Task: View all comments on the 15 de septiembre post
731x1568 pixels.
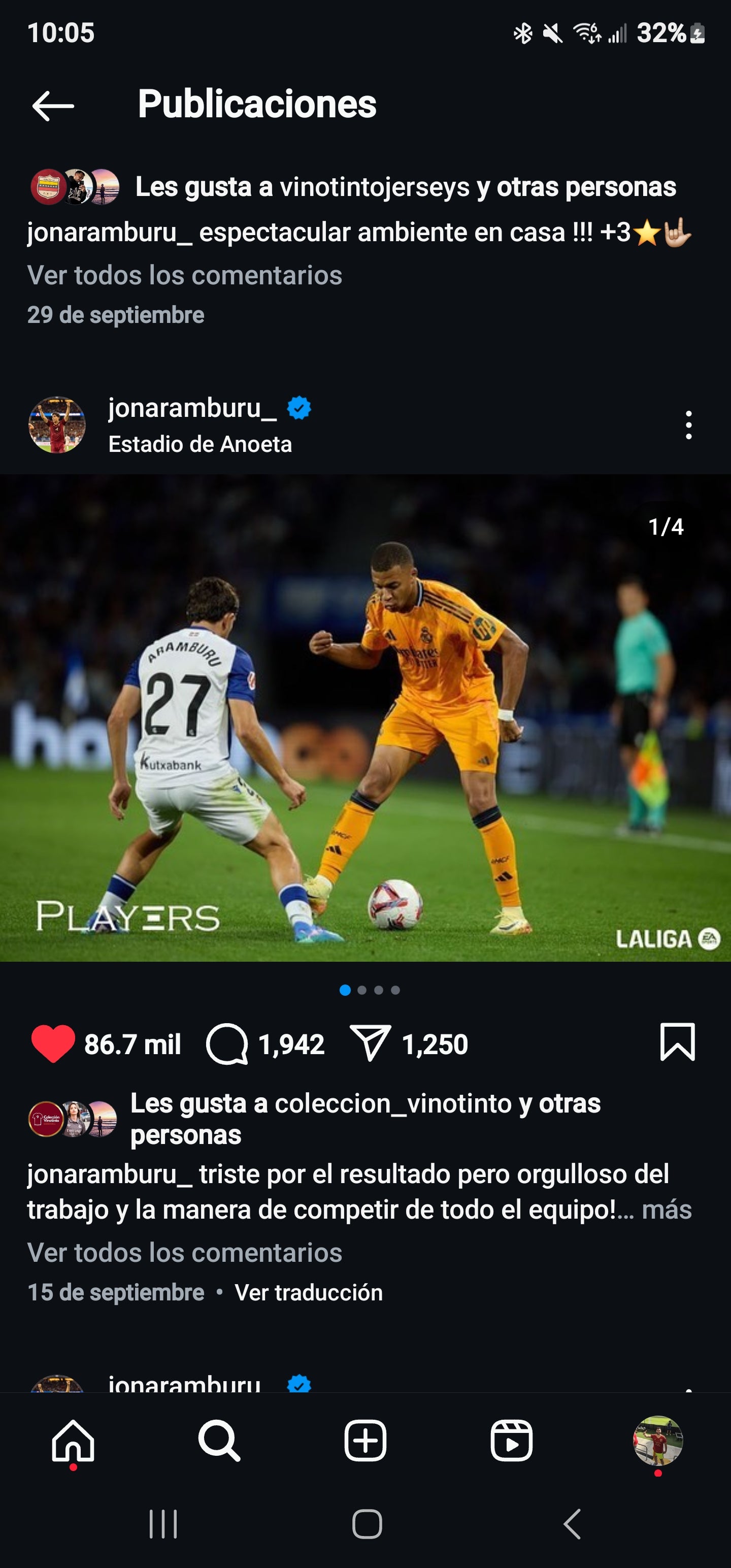Action: 184,1253
